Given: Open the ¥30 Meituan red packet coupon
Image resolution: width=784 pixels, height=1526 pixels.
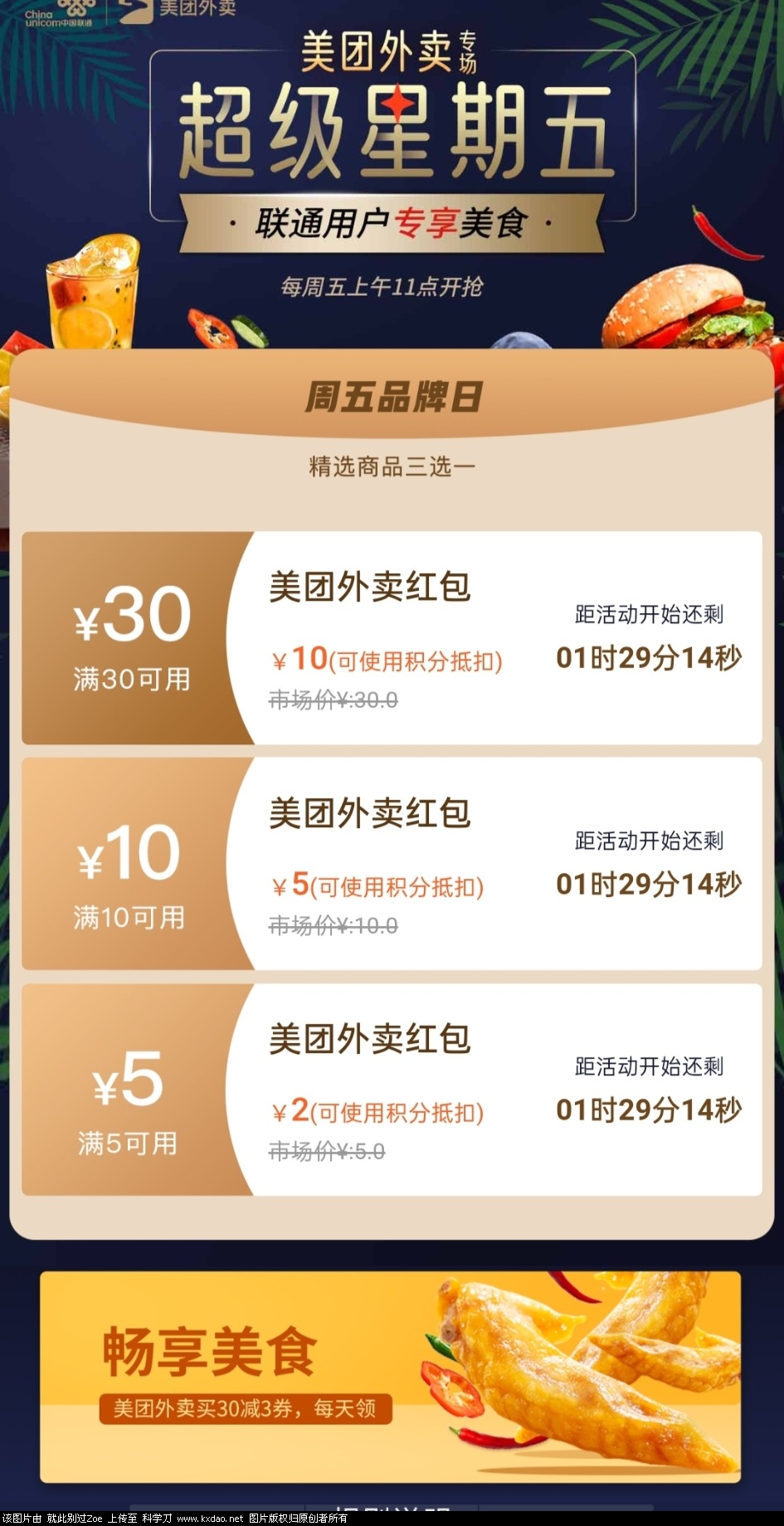Looking at the screenshot, I should 392,638.
